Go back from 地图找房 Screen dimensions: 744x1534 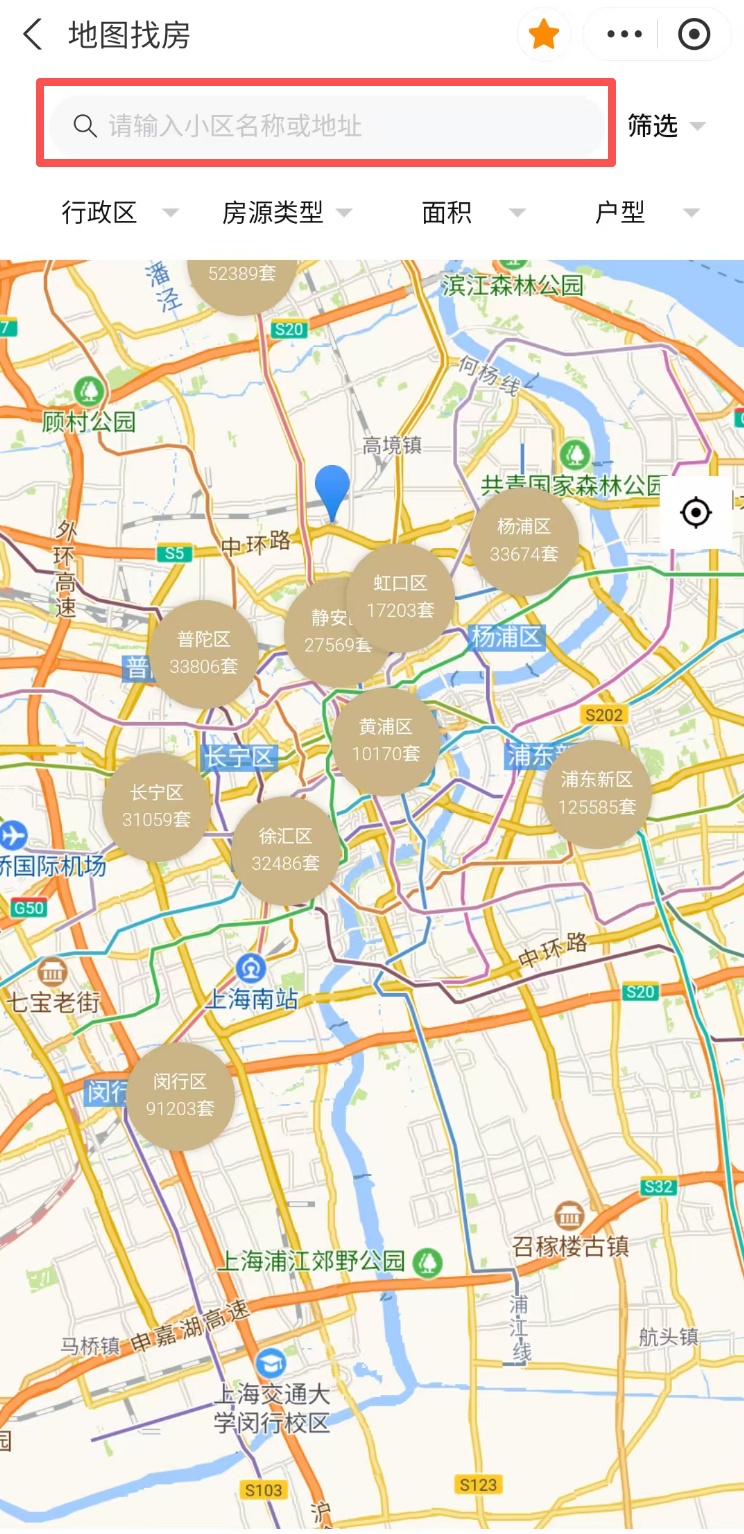33,35
